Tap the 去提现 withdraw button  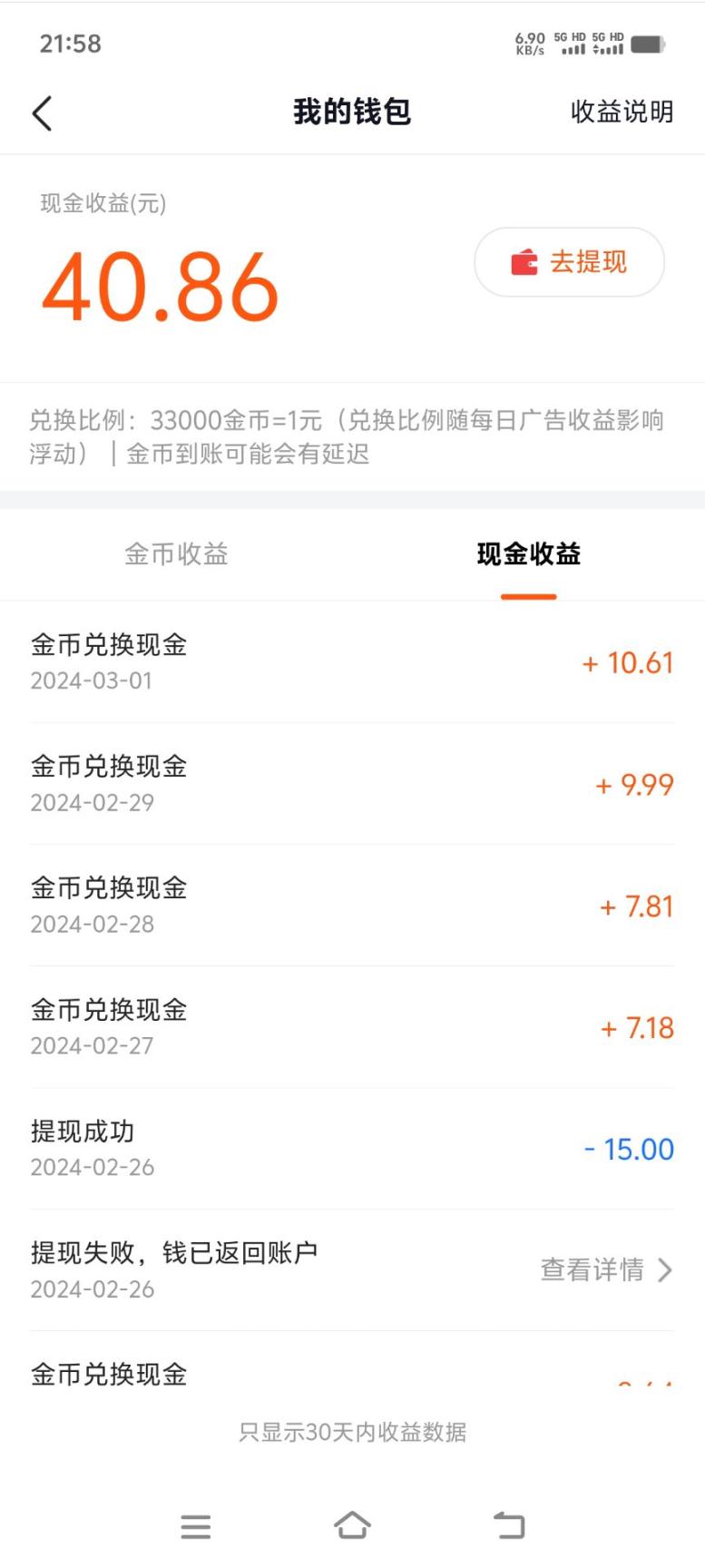tap(569, 261)
